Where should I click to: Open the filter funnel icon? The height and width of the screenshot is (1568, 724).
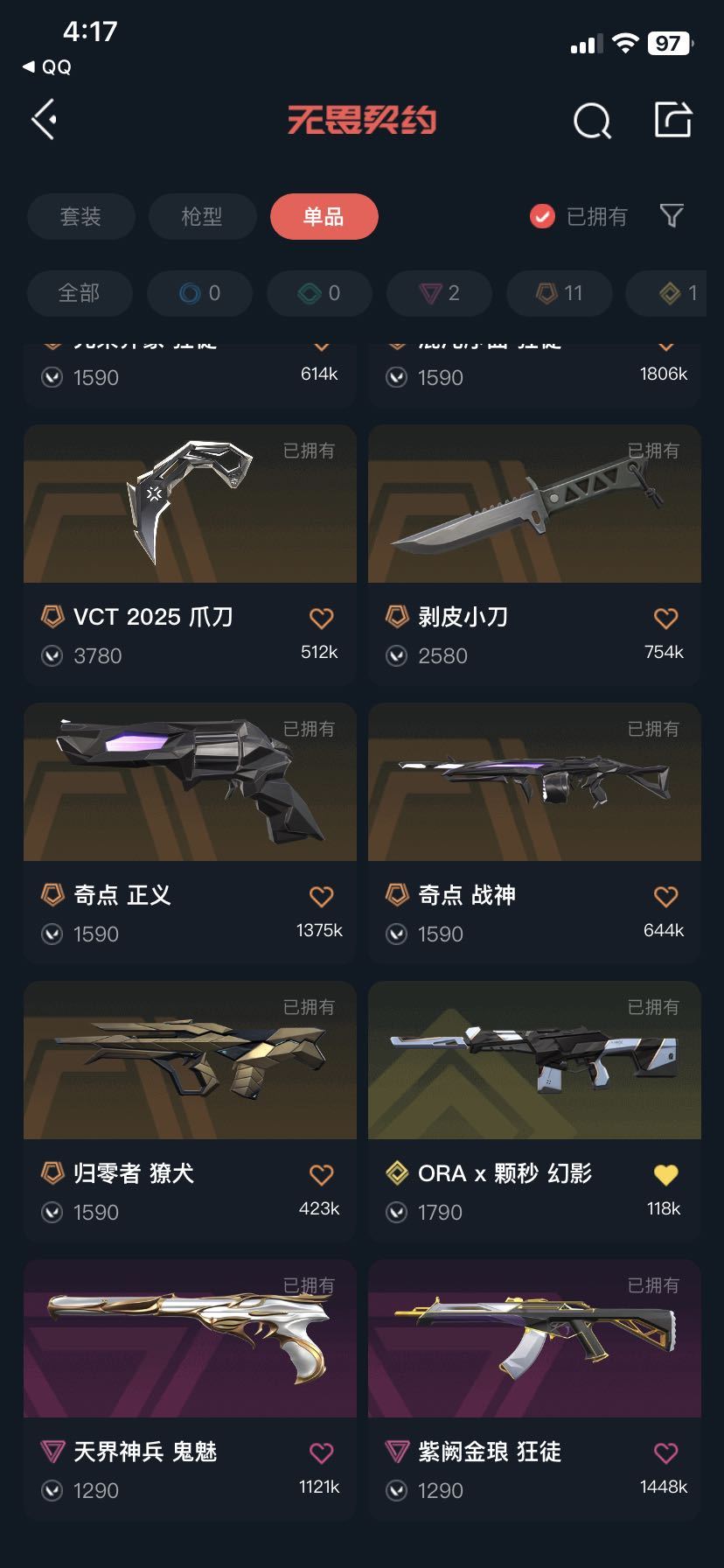point(670,215)
